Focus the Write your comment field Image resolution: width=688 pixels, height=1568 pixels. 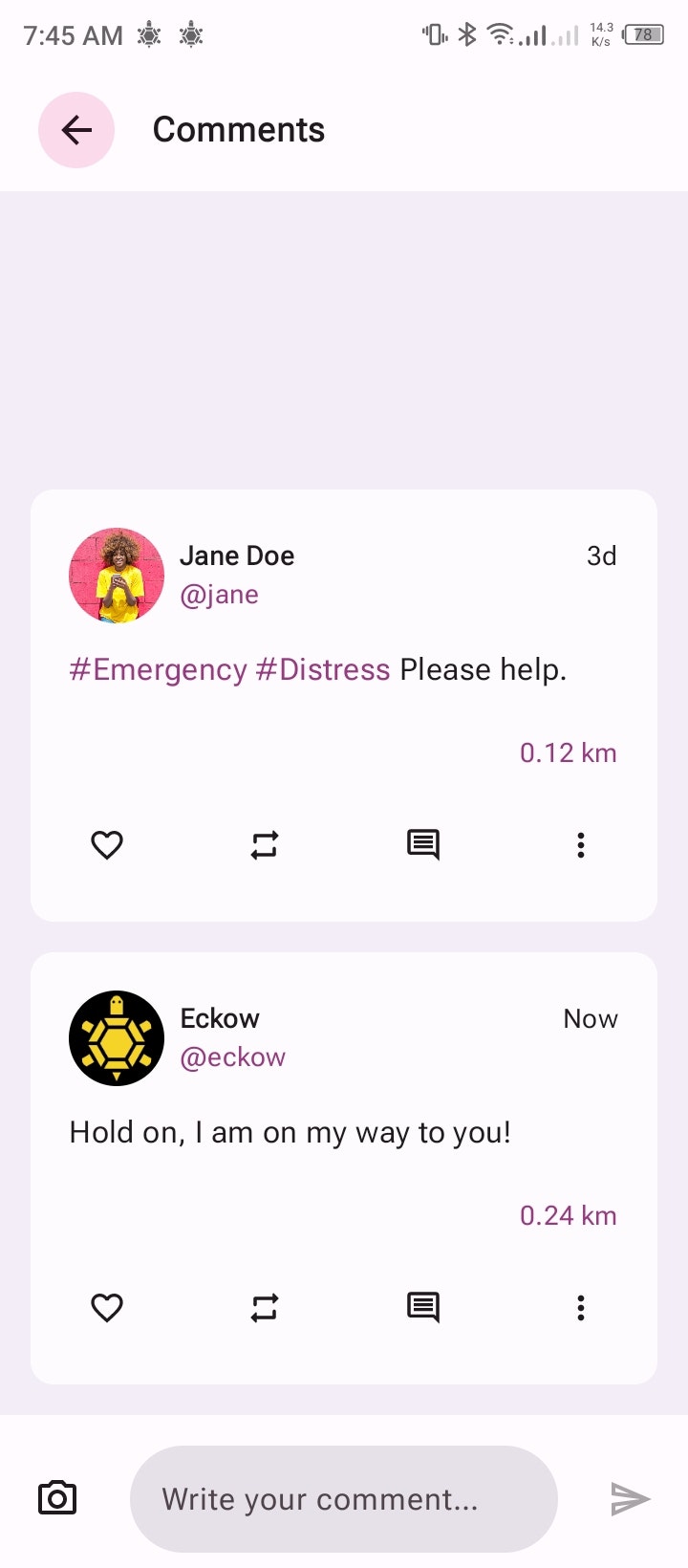click(x=344, y=1498)
